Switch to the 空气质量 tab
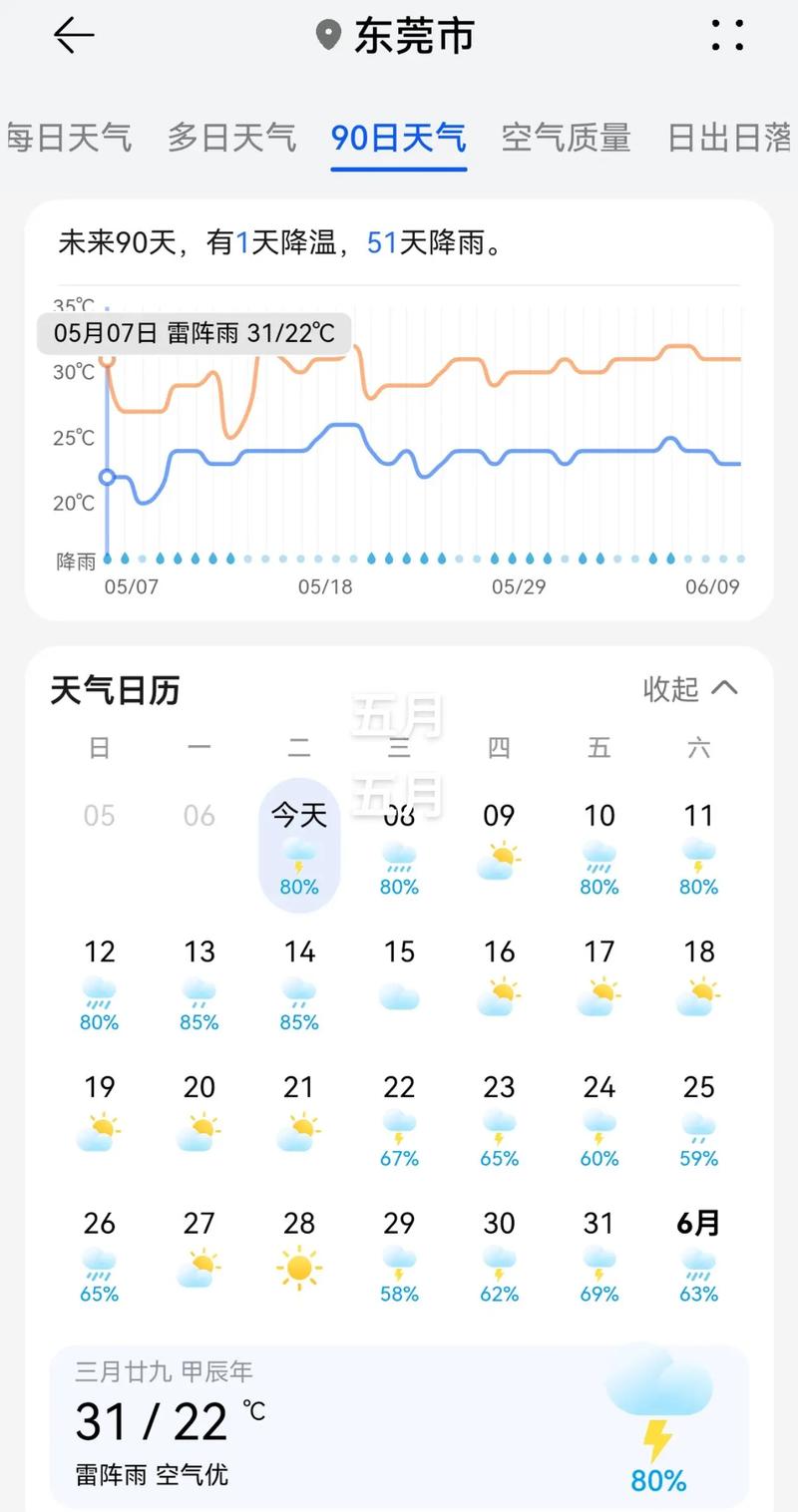 tap(567, 140)
